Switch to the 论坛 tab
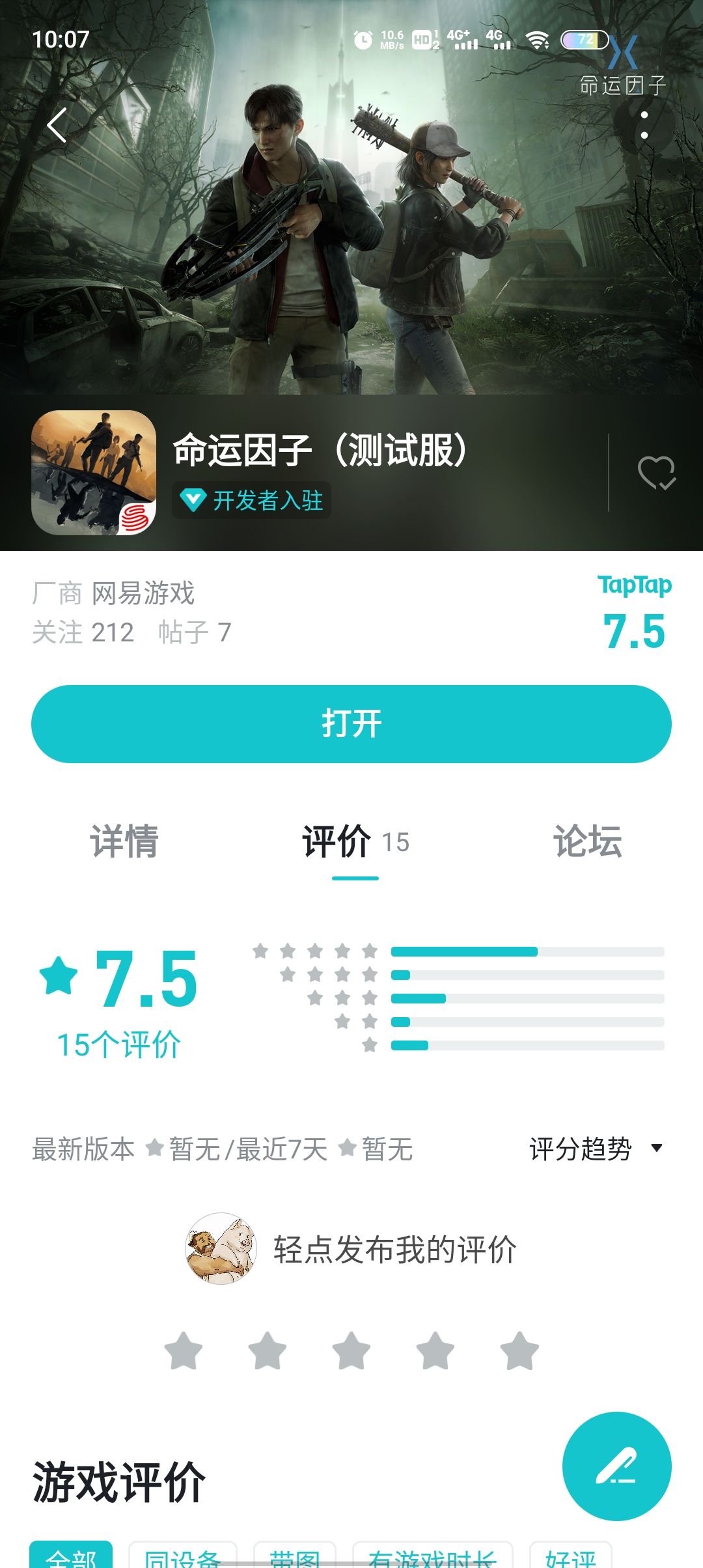Image resolution: width=703 pixels, height=1568 pixels. (587, 841)
